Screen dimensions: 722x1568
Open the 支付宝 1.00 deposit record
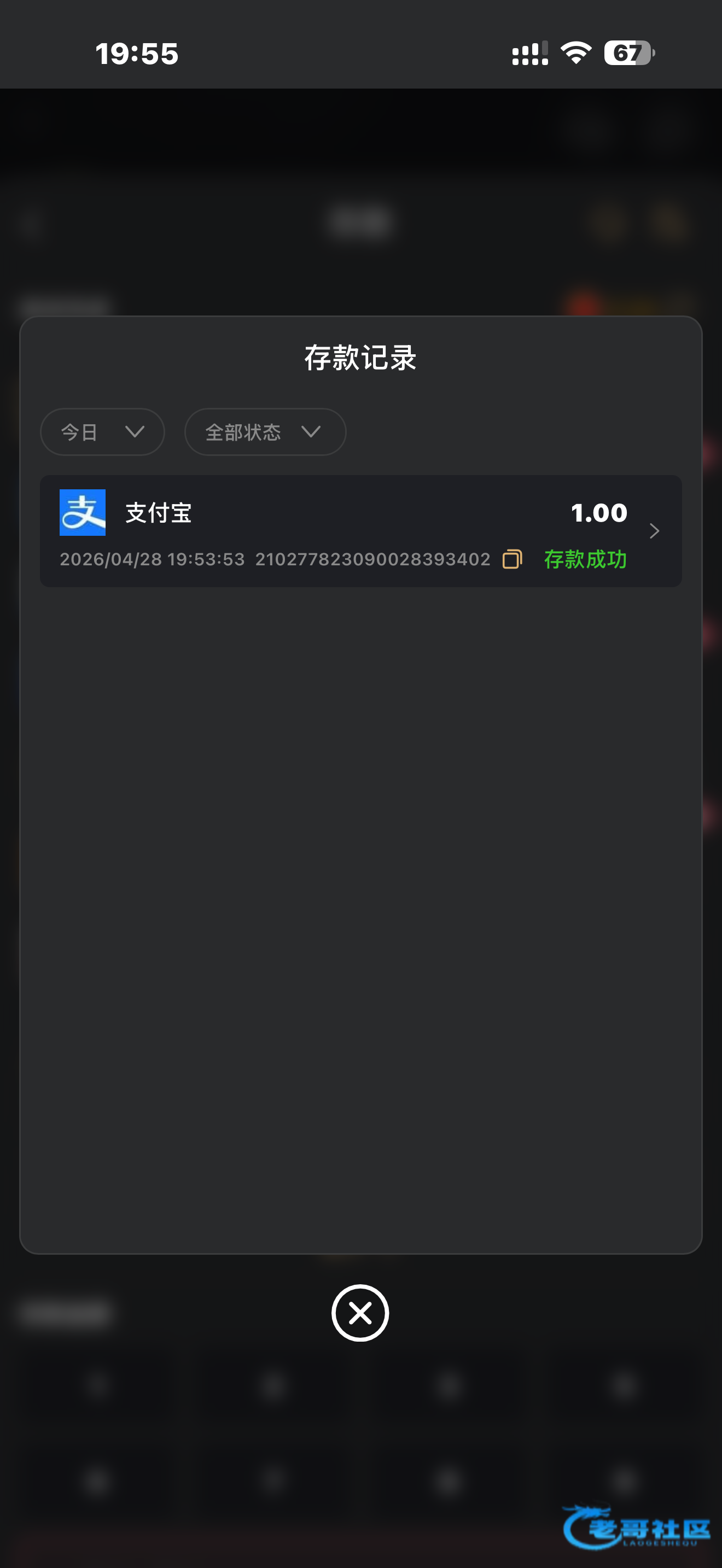point(360,531)
